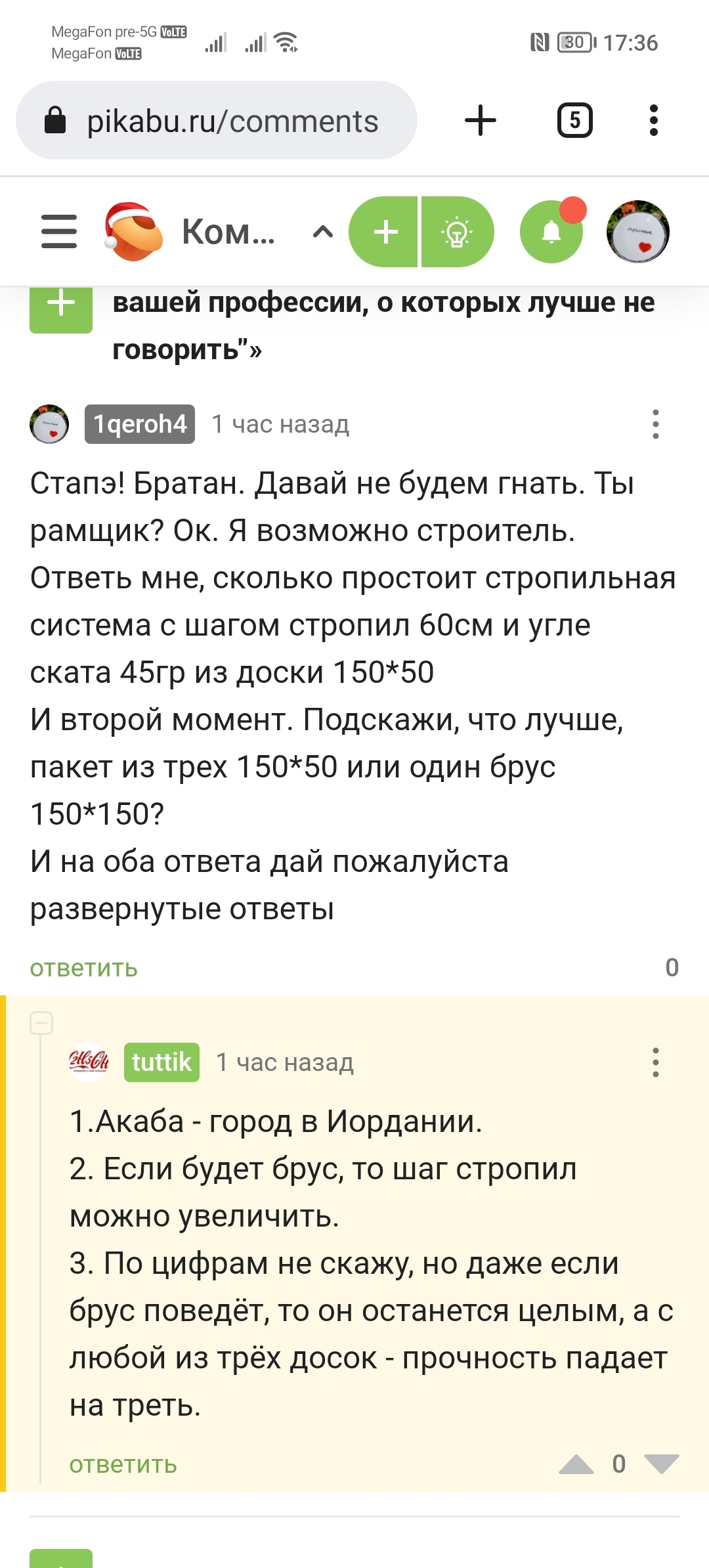709x1568 pixels.
Task: Open a new browser tab
Action: (x=481, y=121)
